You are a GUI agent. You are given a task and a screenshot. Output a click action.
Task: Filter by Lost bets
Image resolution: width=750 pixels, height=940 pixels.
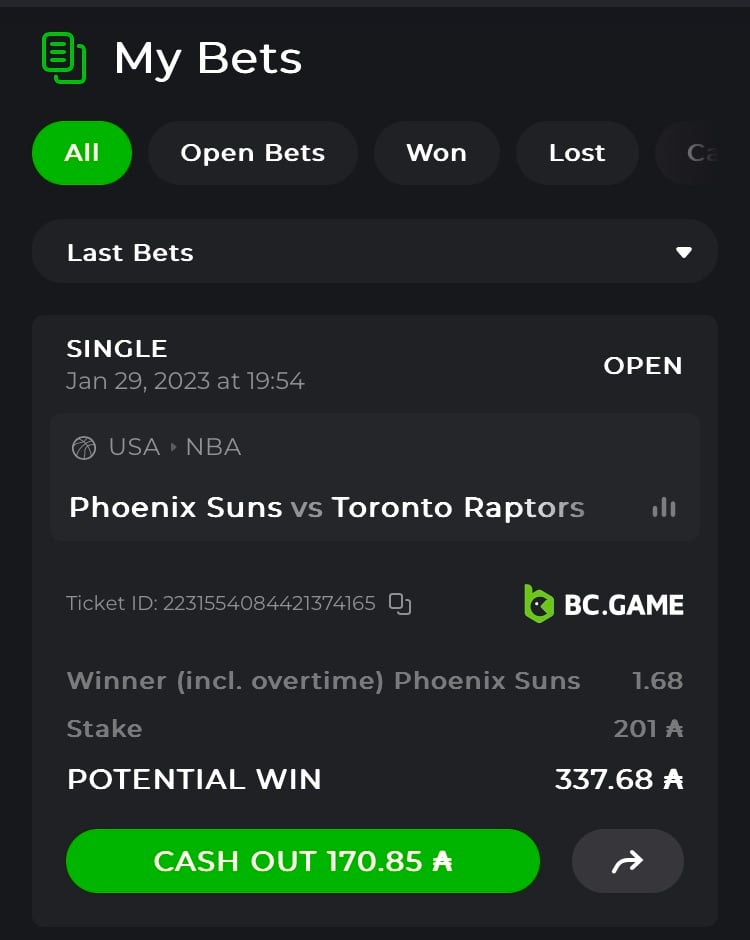[577, 153]
